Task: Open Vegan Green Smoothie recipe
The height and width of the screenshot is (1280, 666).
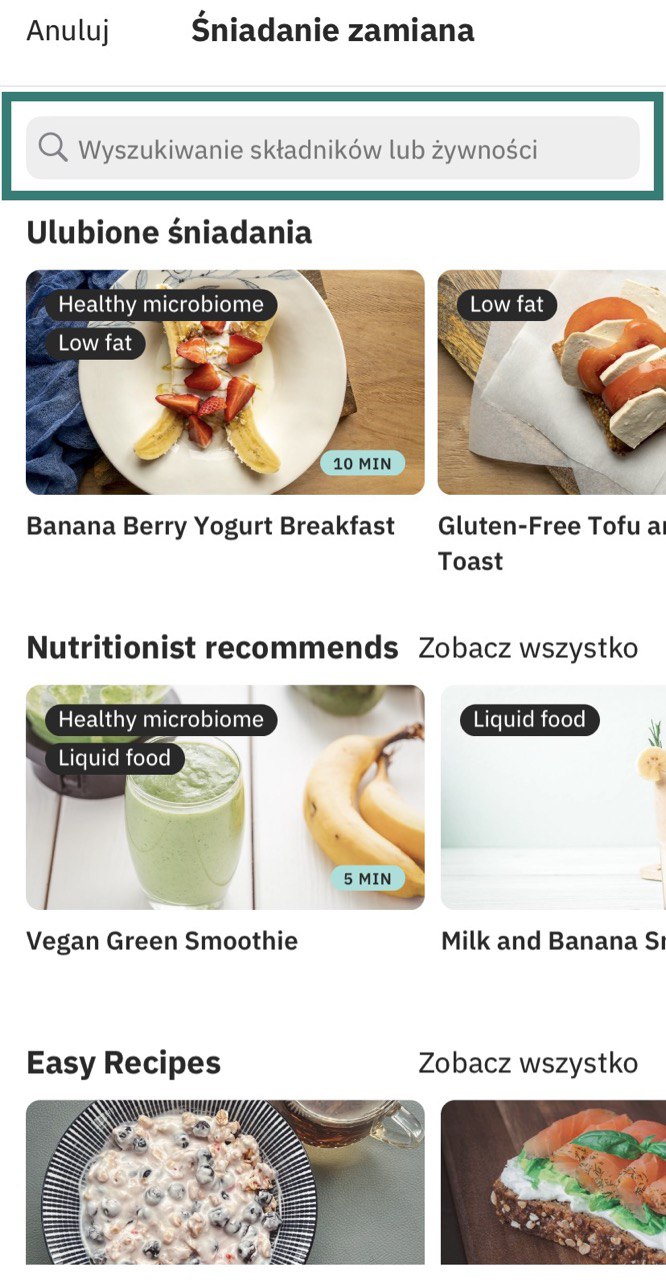Action: 225,797
